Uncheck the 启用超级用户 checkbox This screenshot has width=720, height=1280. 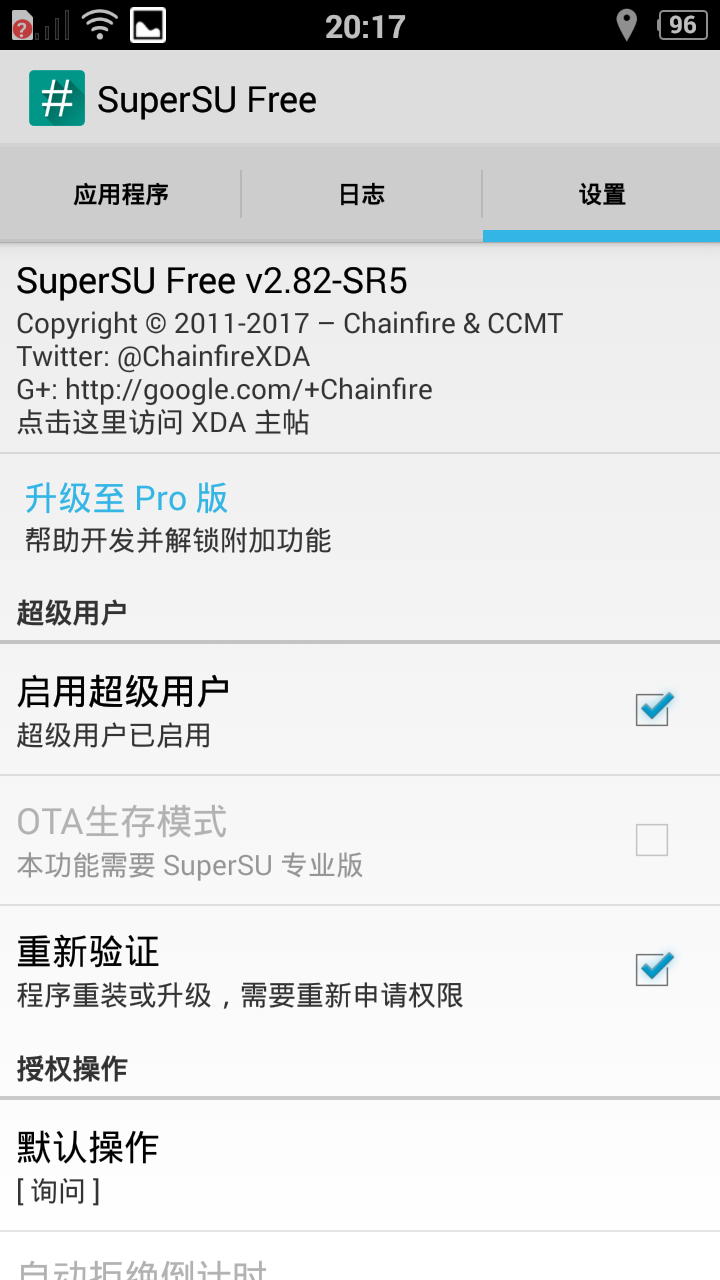652,709
